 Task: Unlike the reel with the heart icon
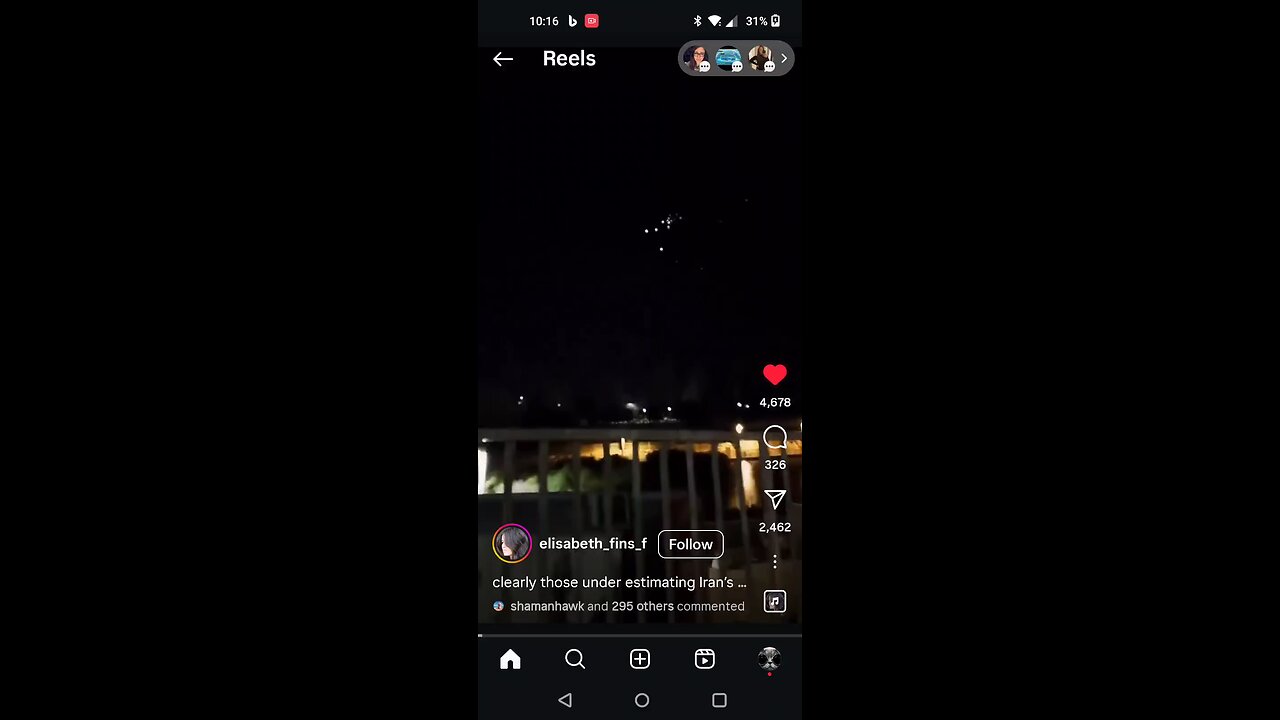(775, 375)
